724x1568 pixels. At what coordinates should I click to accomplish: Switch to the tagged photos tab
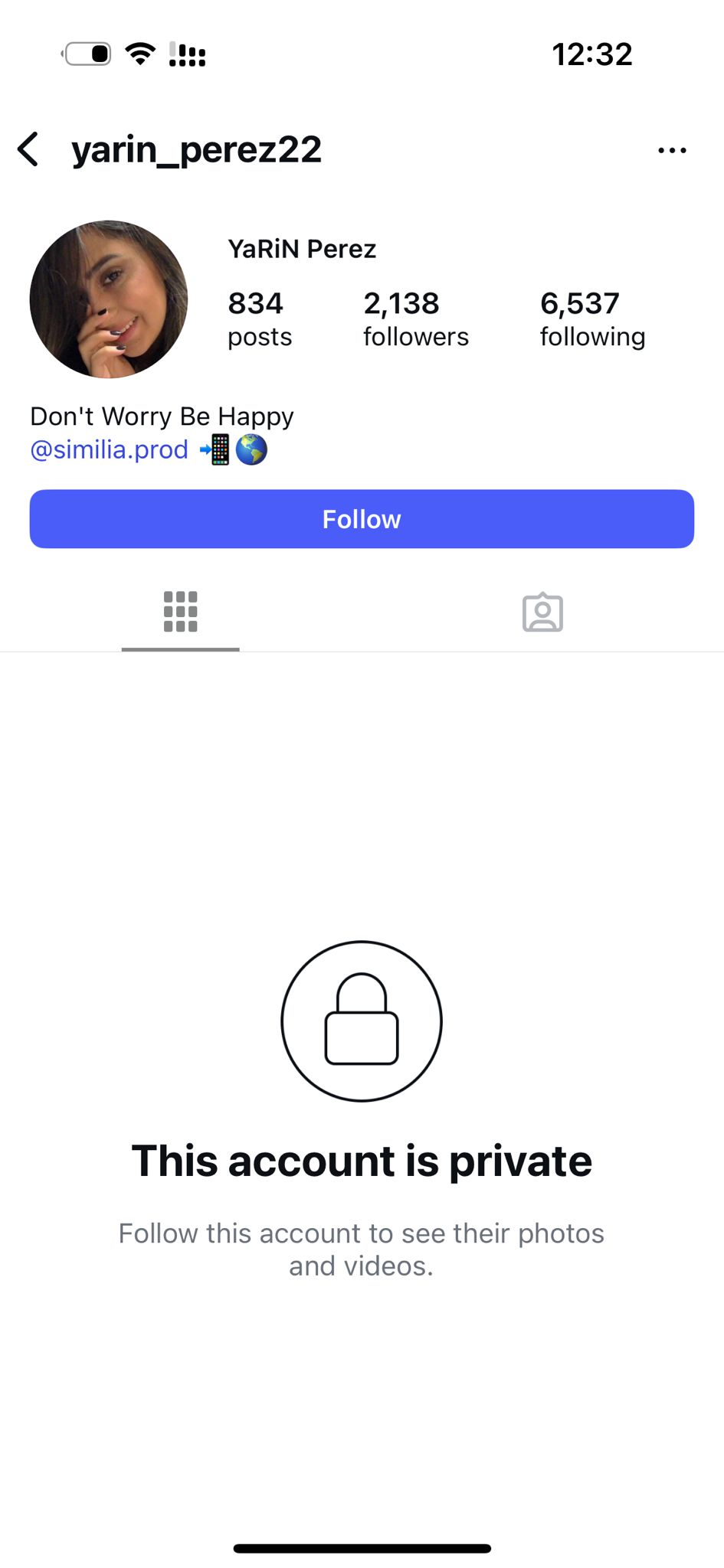(x=542, y=612)
